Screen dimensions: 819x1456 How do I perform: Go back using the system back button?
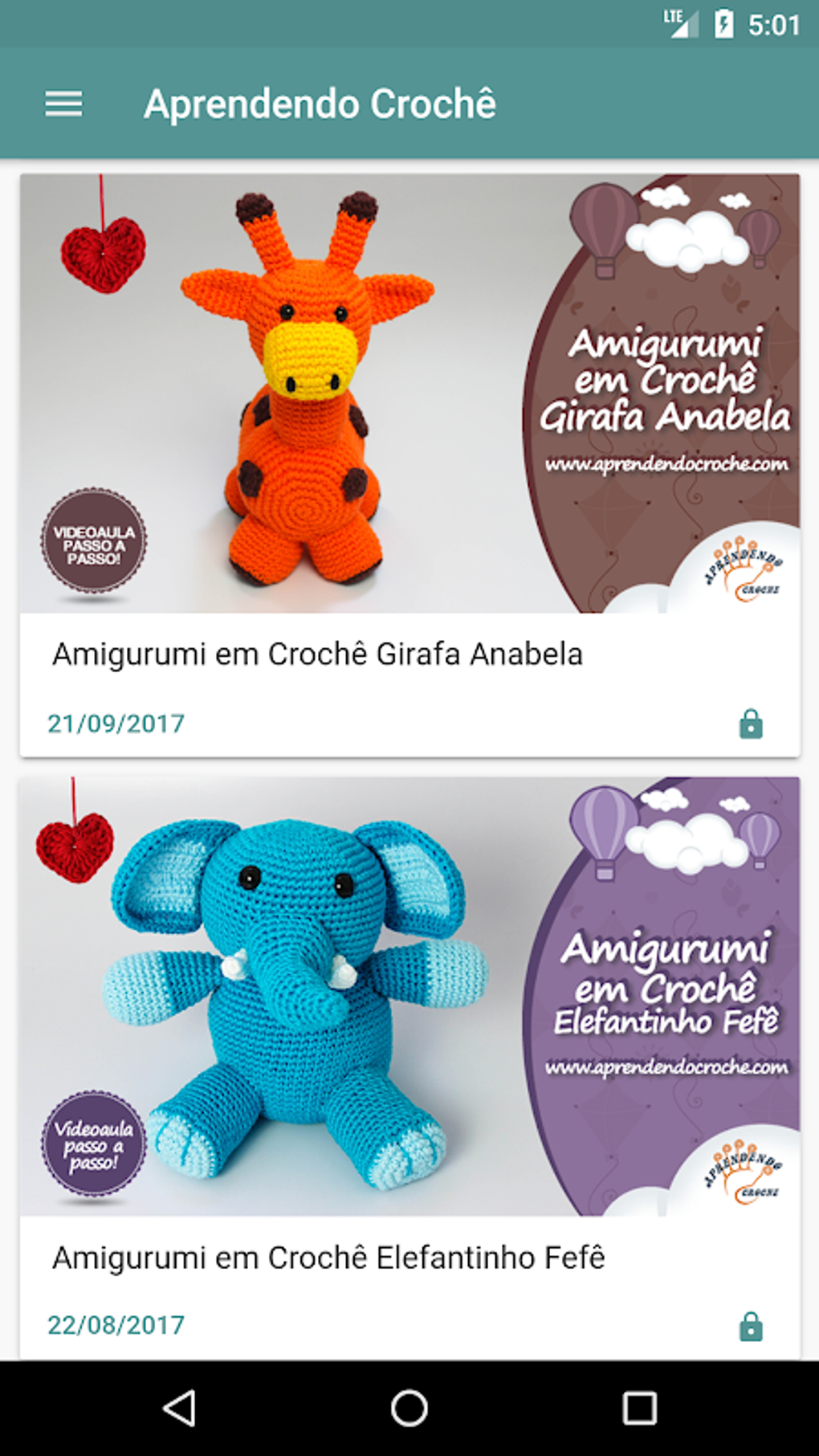pyautogui.click(x=179, y=1408)
